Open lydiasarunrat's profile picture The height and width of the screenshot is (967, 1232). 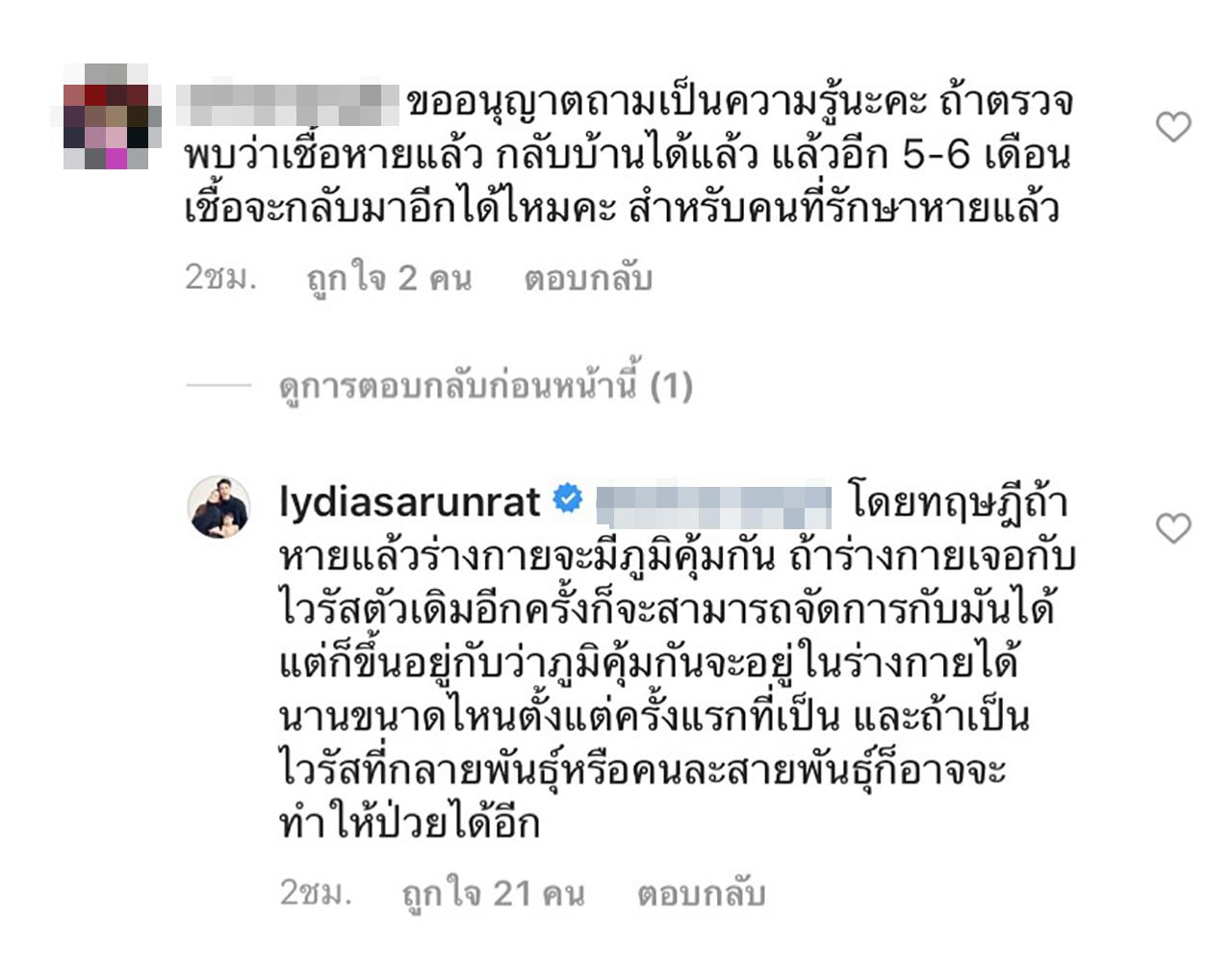pos(218,506)
